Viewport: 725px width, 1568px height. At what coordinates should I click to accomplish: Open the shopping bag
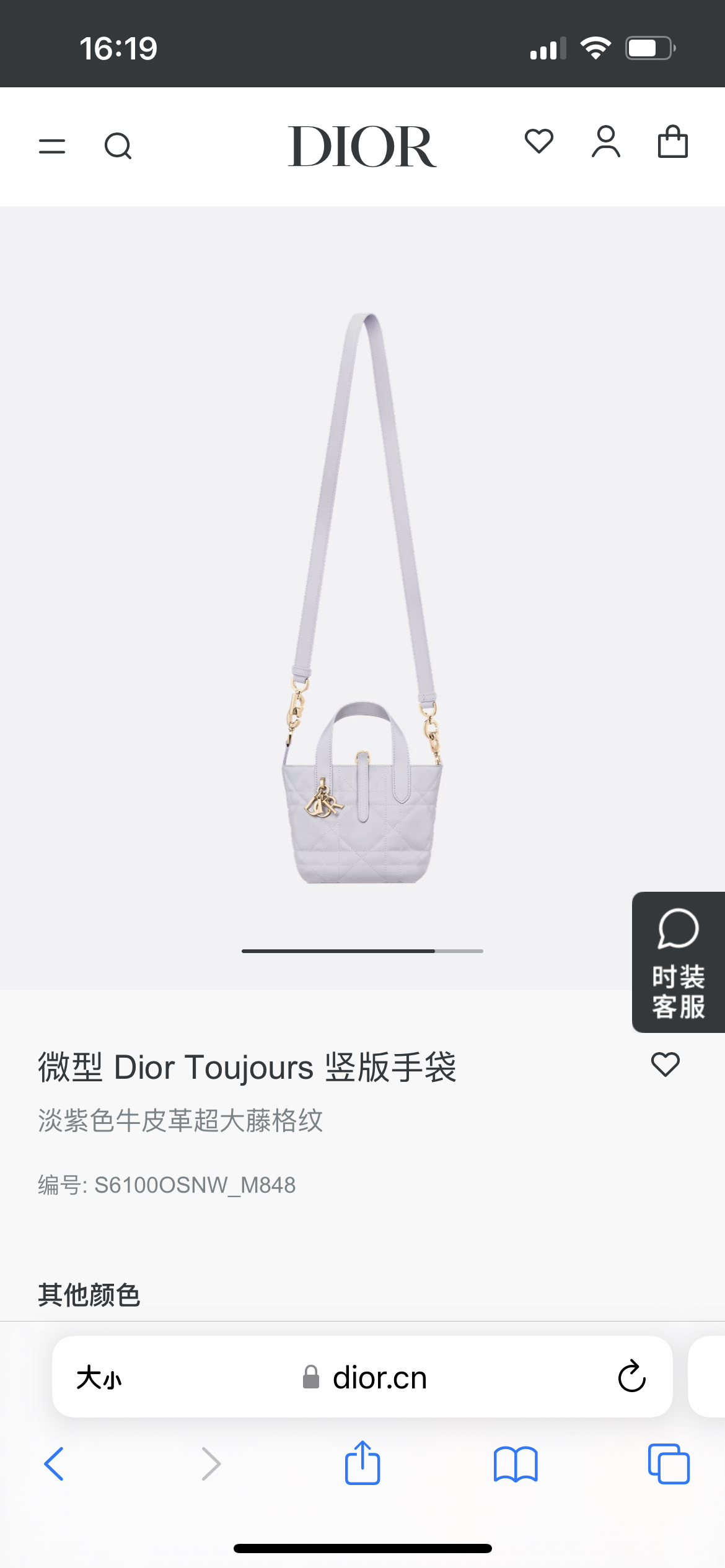(x=673, y=142)
